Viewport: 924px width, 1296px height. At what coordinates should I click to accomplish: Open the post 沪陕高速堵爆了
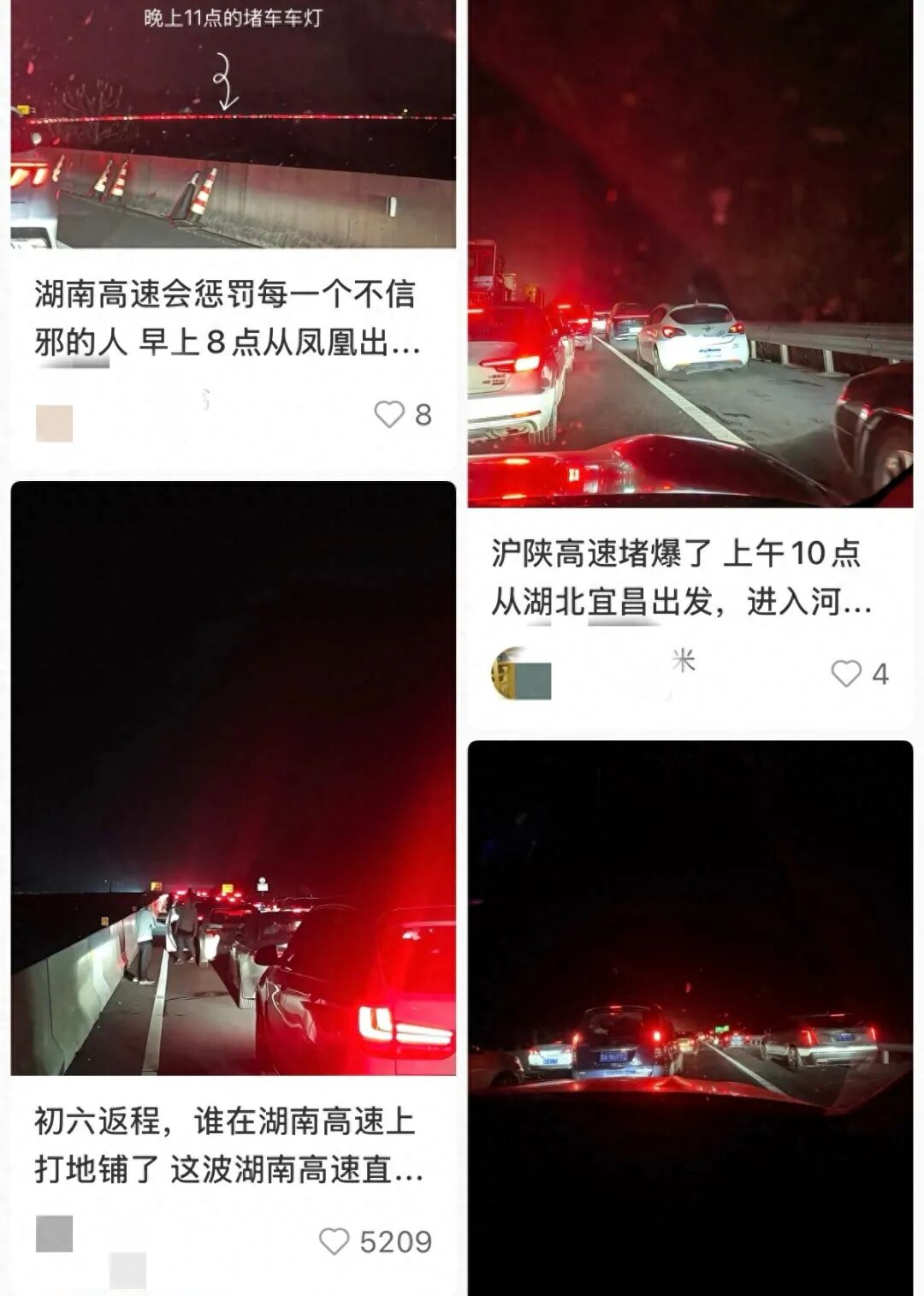click(681, 577)
